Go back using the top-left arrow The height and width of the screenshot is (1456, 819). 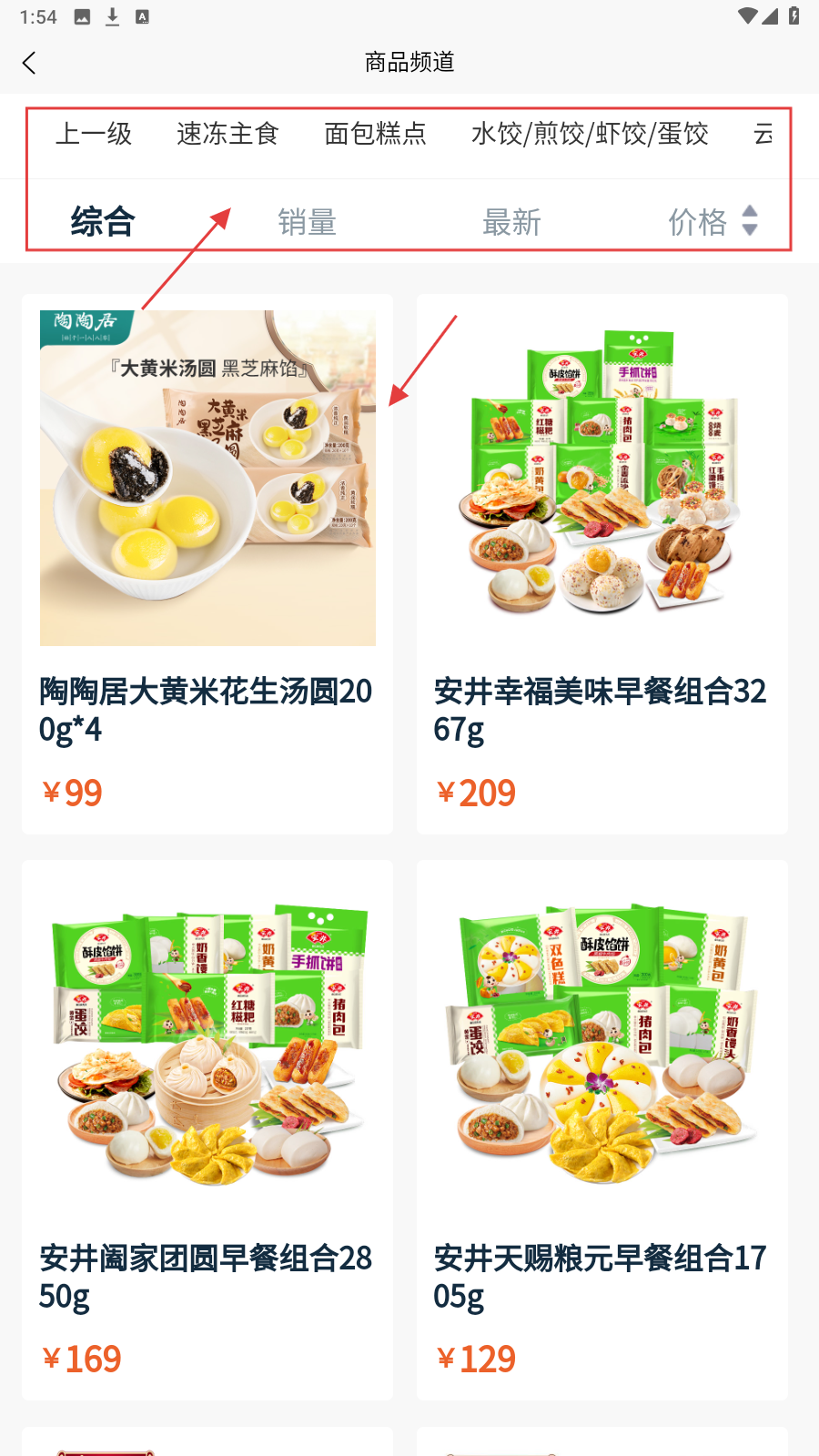(x=29, y=63)
